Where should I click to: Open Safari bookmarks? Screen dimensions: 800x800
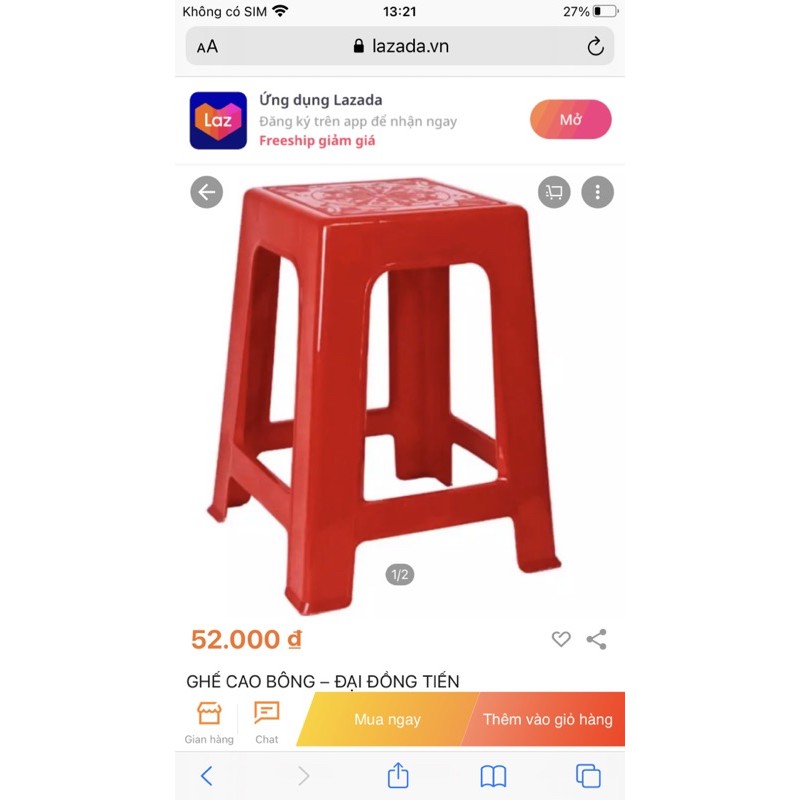(x=493, y=775)
